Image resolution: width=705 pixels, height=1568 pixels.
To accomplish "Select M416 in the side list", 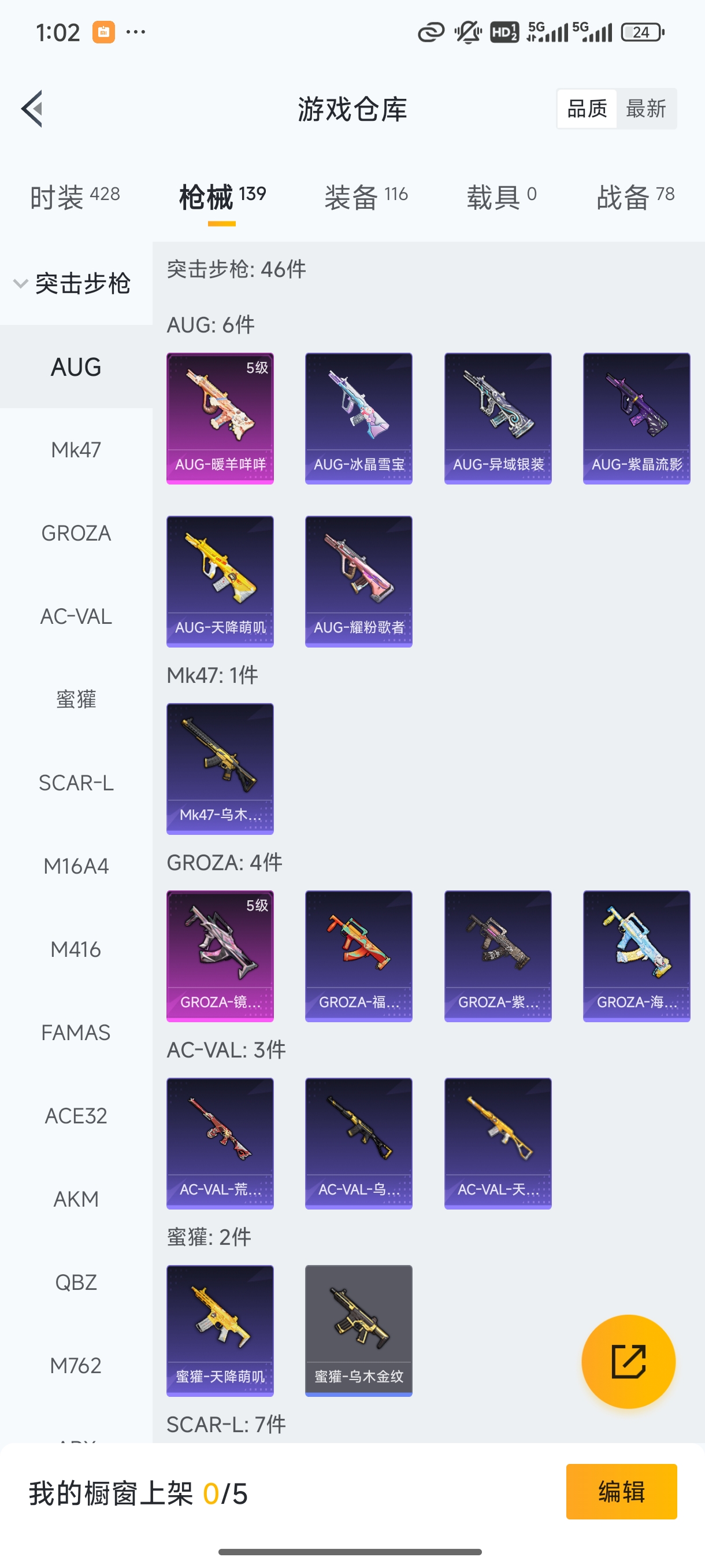I will 76,949.
